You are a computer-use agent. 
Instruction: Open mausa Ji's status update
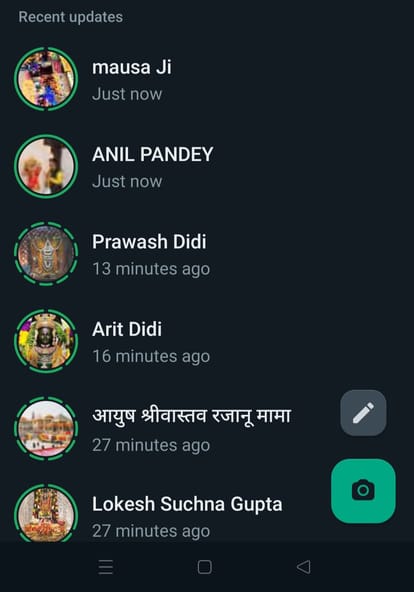(x=207, y=79)
